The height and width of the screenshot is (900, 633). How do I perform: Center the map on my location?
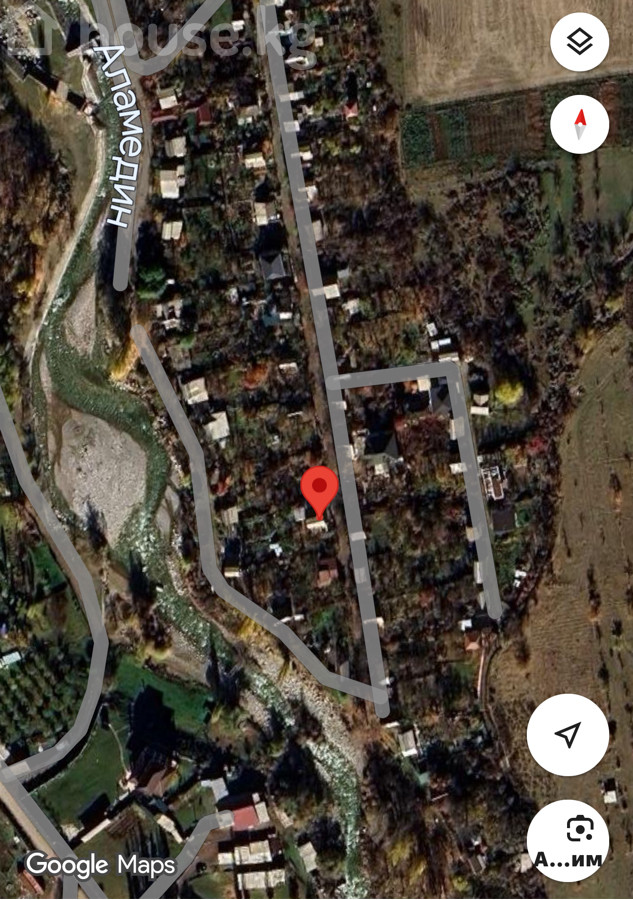point(567,735)
